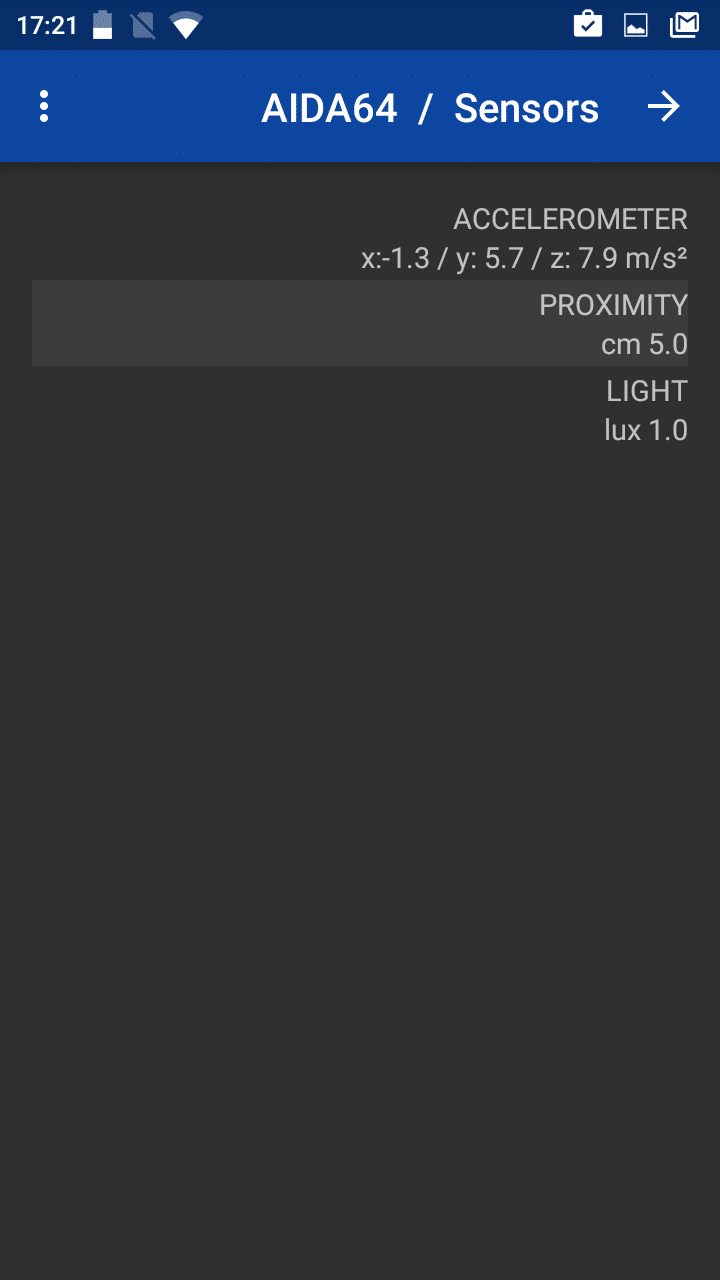Viewport: 720px width, 1280px height.
Task: Tap the forward arrow in the app bar
Action: 663,106
